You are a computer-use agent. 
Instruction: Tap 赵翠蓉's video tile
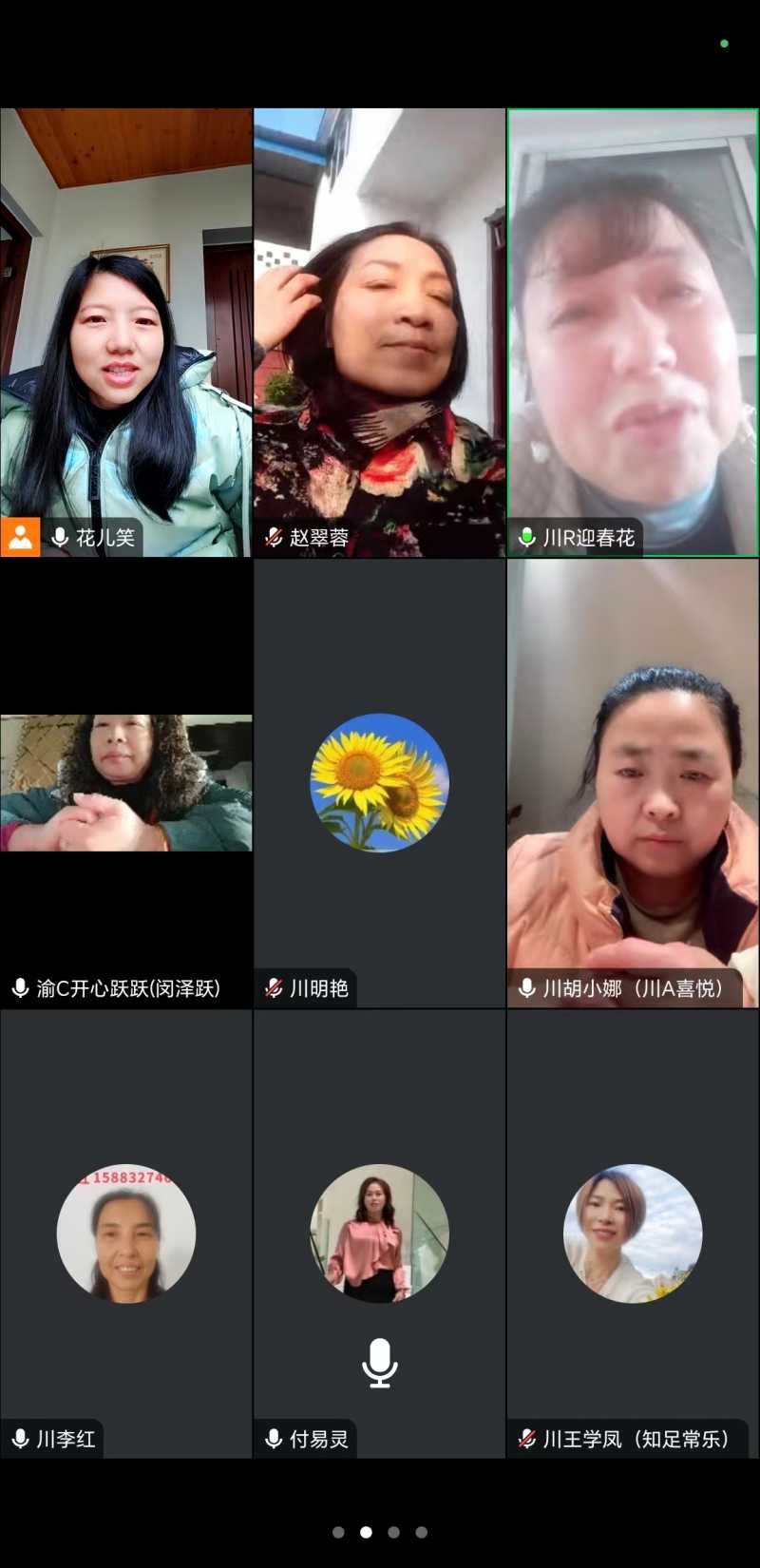coord(379,333)
